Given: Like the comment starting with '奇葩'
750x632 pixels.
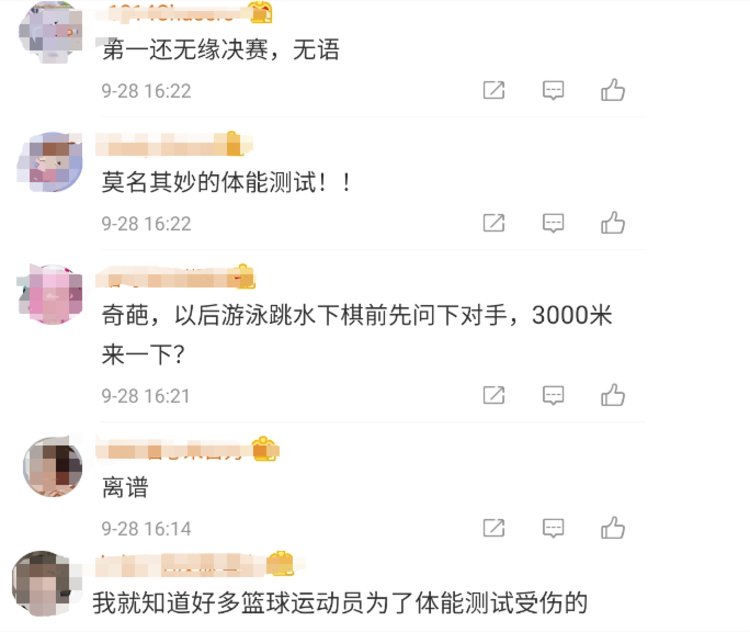Looking at the screenshot, I should click(613, 395).
